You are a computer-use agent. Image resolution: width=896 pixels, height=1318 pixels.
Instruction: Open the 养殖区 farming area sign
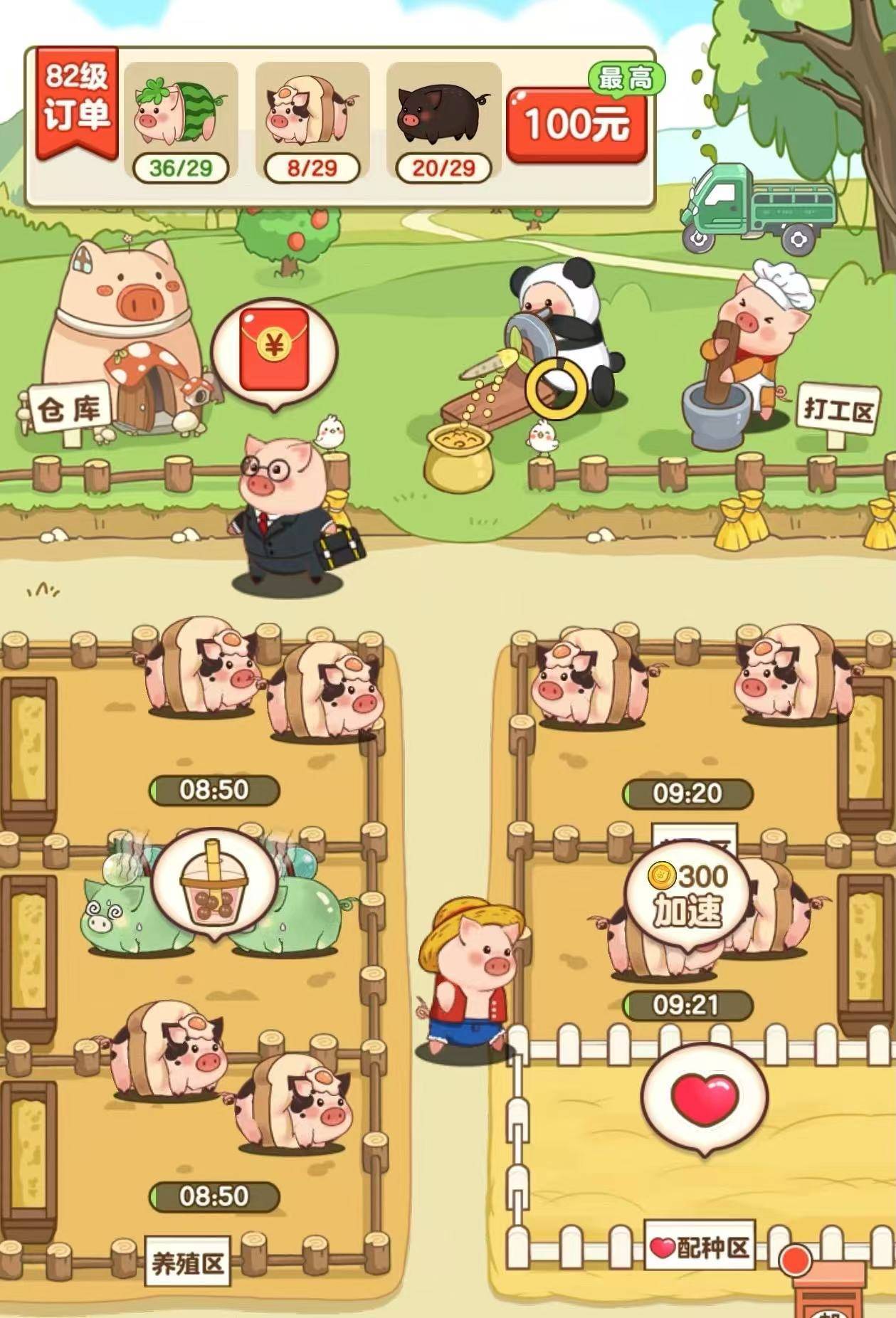click(187, 1263)
